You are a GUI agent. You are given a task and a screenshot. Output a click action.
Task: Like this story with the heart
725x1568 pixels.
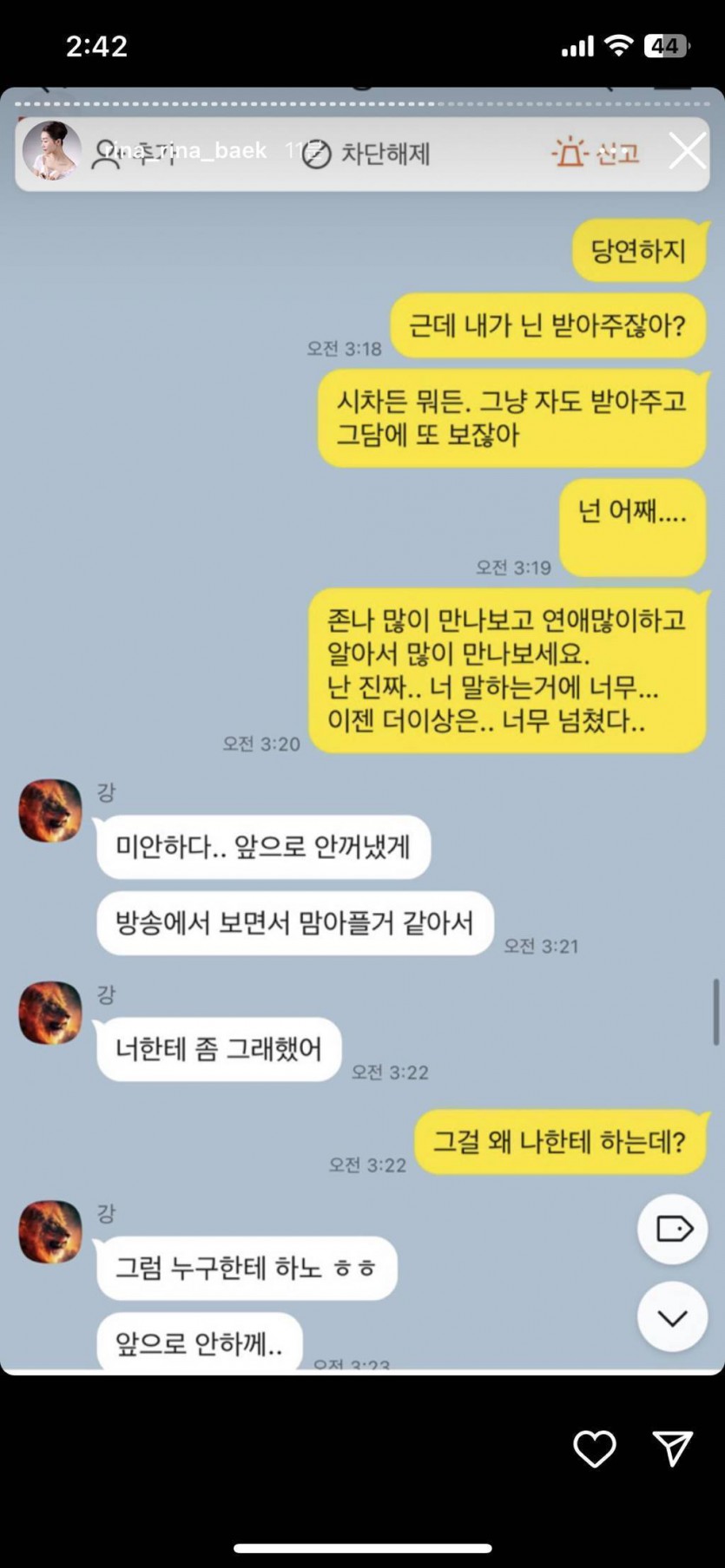[595, 1448]
